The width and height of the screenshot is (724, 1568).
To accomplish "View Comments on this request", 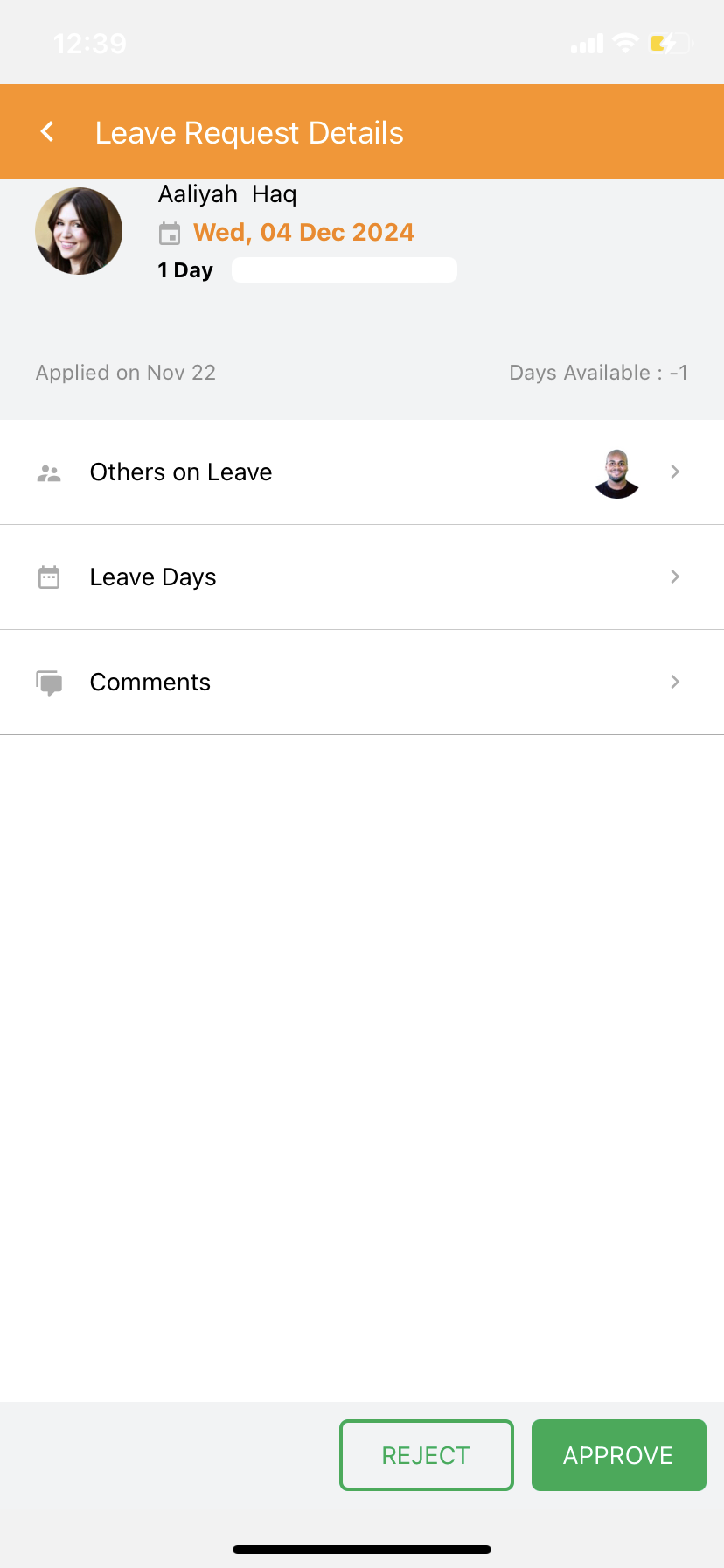I will pyautogui.click(x=361, y=682).
